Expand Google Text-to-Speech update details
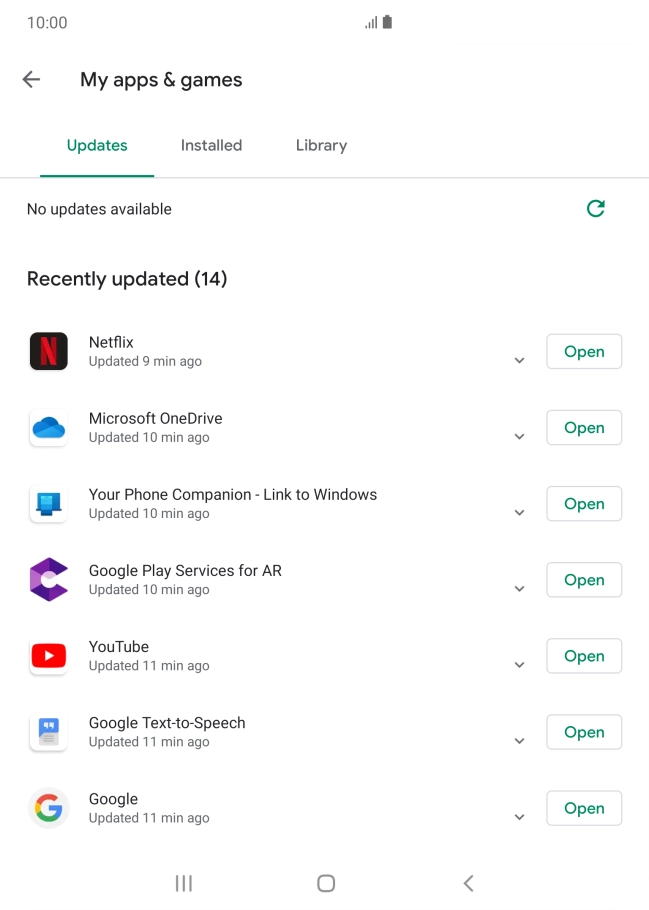 (519, 741)
